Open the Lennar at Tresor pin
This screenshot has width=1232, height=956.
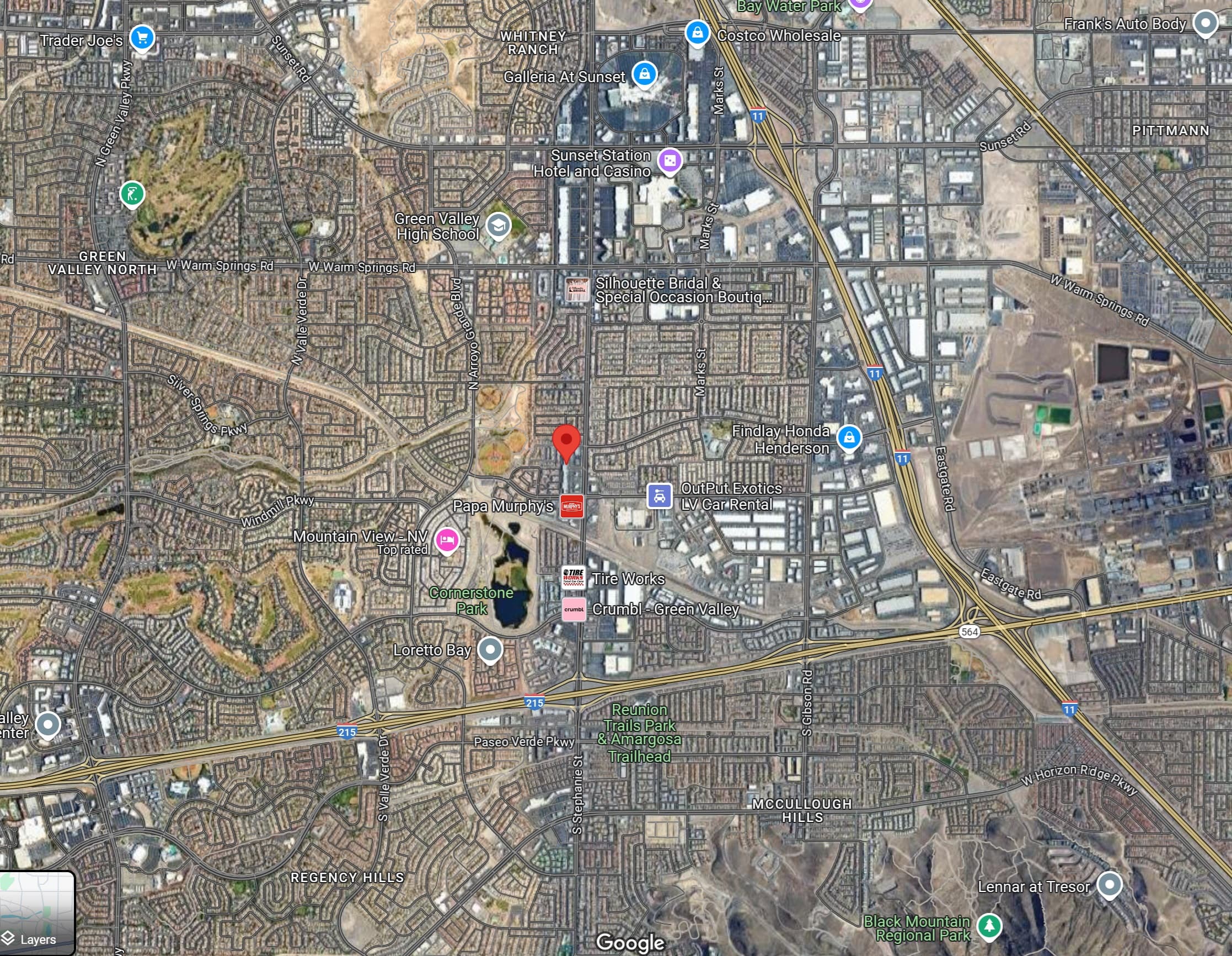click(1109, 884)
